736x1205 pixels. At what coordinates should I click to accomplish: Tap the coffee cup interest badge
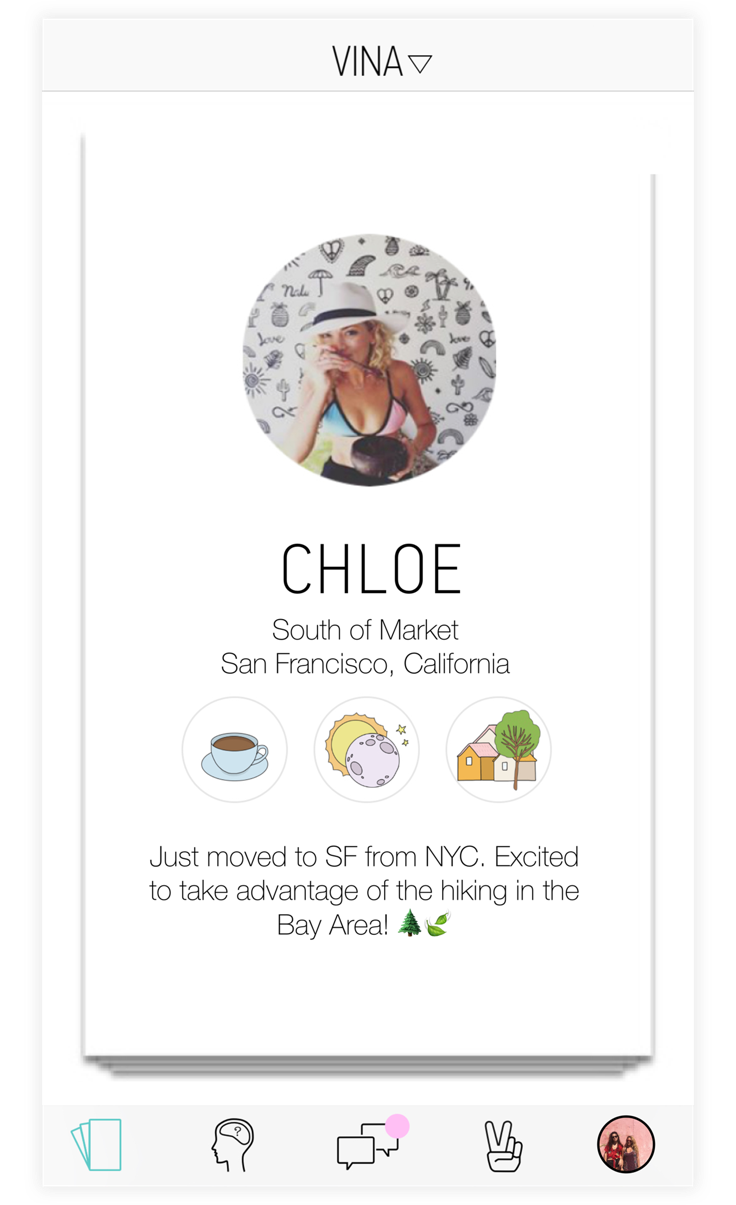point(235,750)
